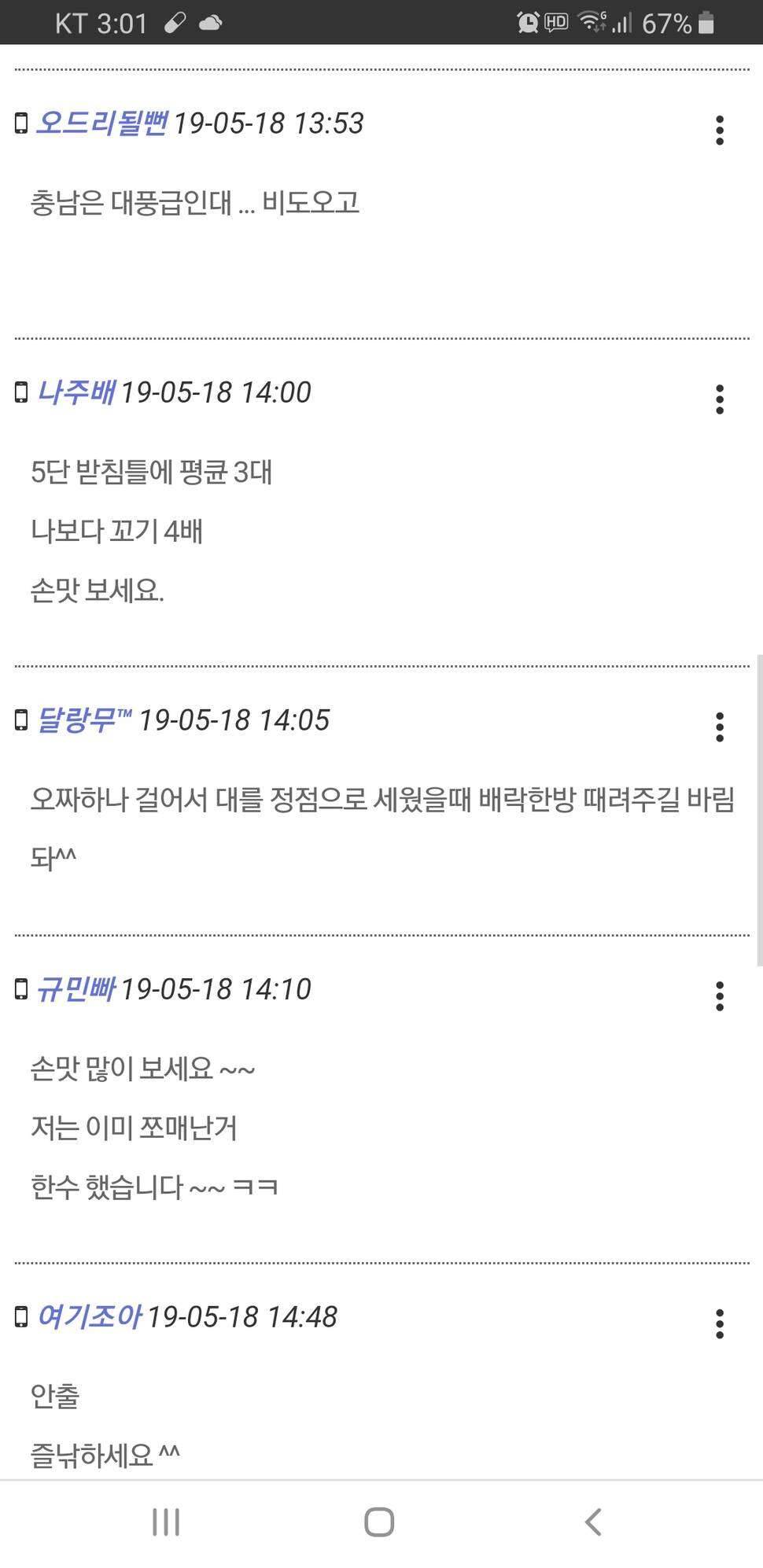Open 규민빠 username link
This screenshot has width=763, height=1568.
76,989
